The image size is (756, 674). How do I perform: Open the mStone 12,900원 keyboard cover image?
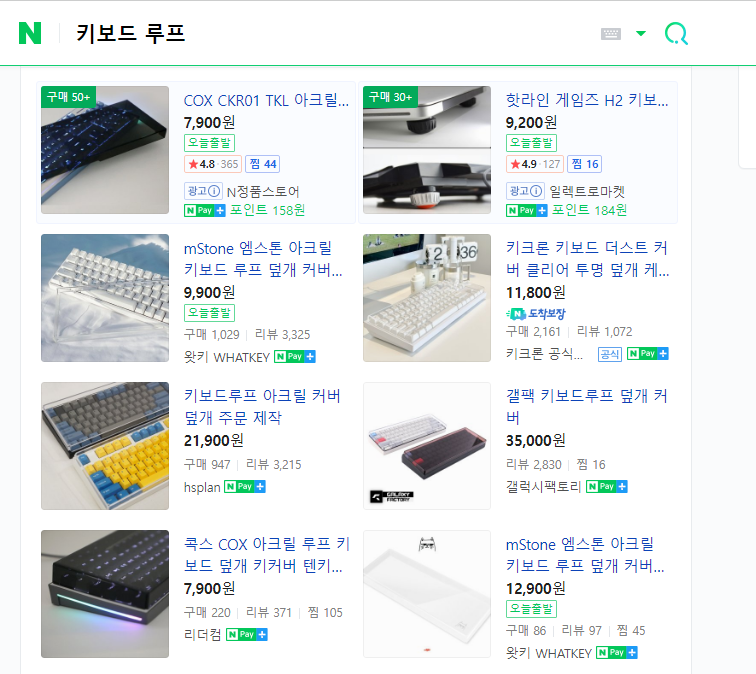click(427, 594)
